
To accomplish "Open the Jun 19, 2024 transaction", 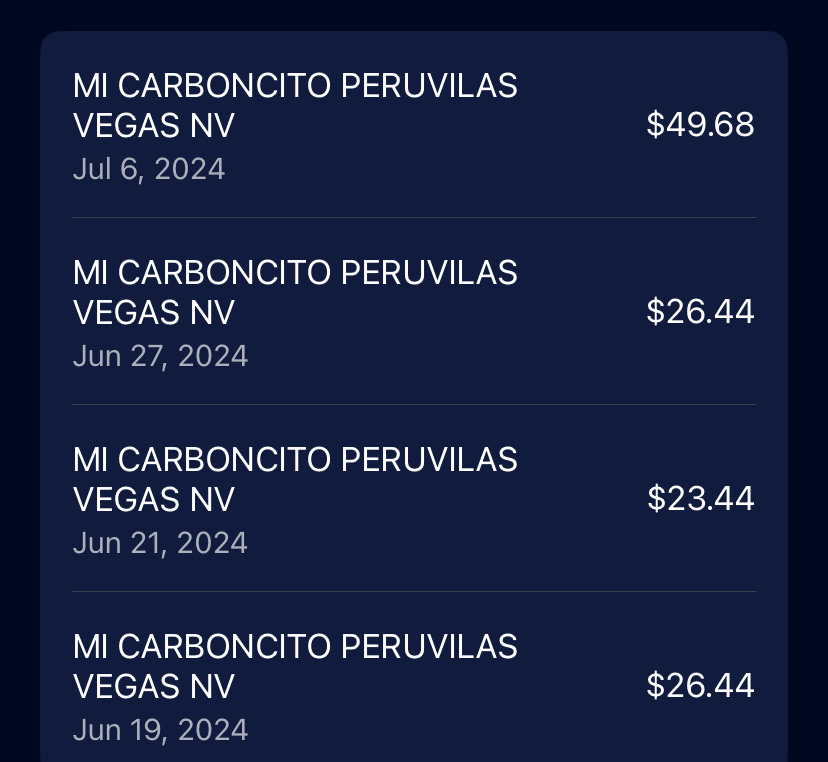I will coord(413,686).
